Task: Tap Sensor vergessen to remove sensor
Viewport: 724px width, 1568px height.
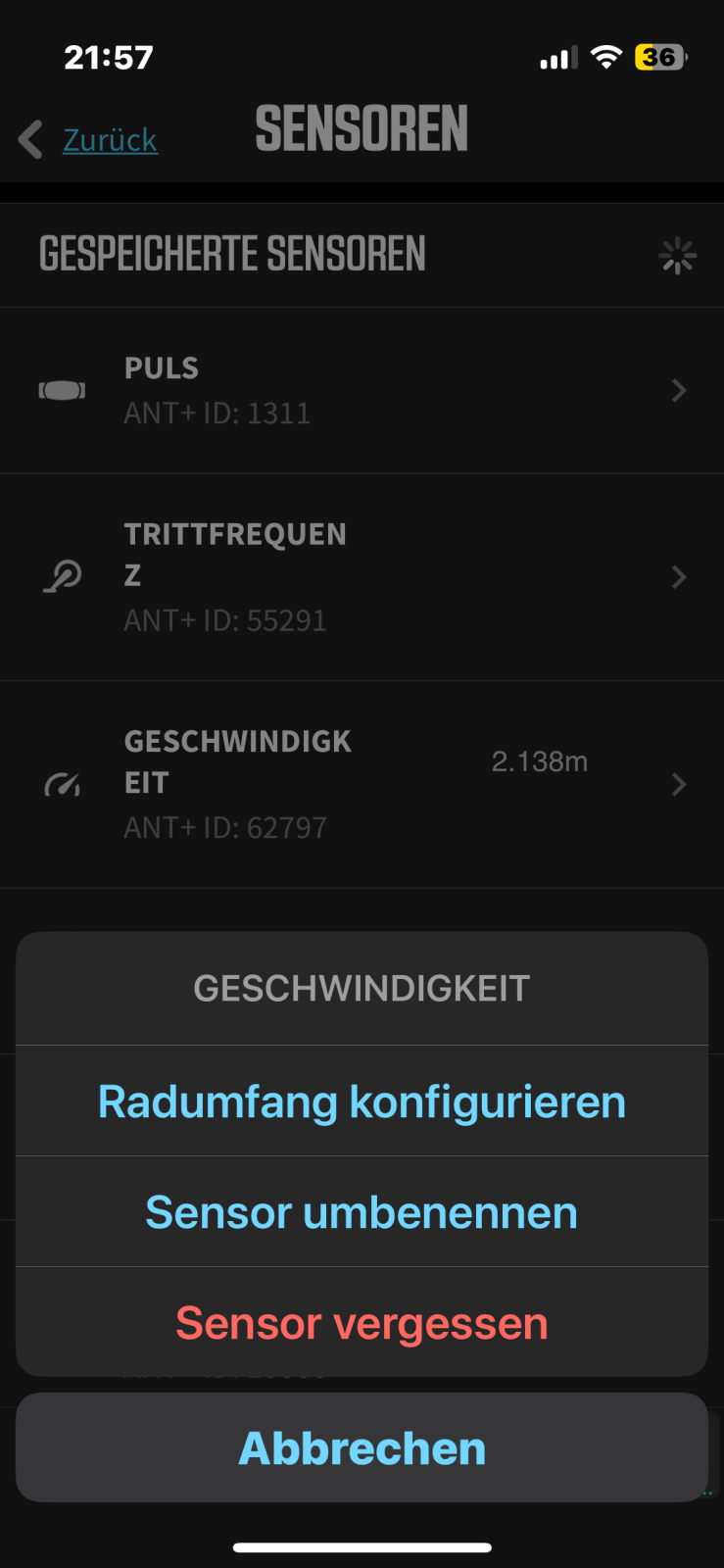Action: click(362, 1323)
